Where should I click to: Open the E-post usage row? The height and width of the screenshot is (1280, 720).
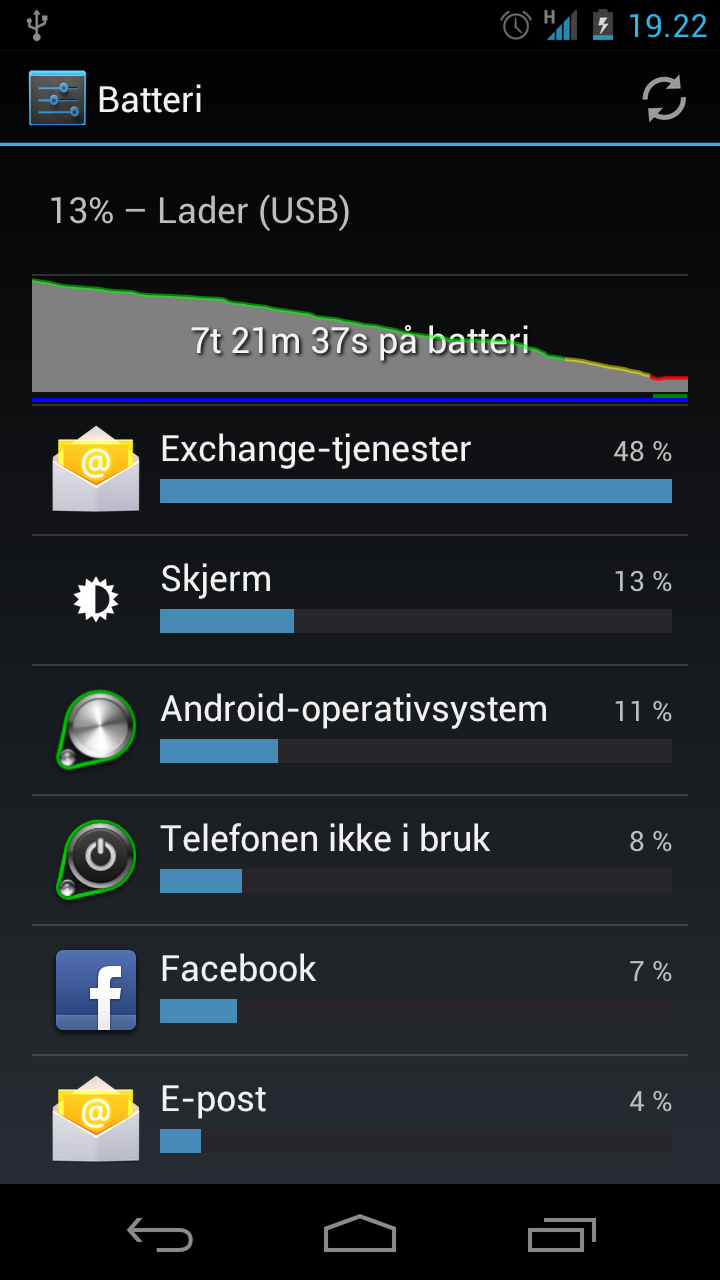[x=360, y=1120]
